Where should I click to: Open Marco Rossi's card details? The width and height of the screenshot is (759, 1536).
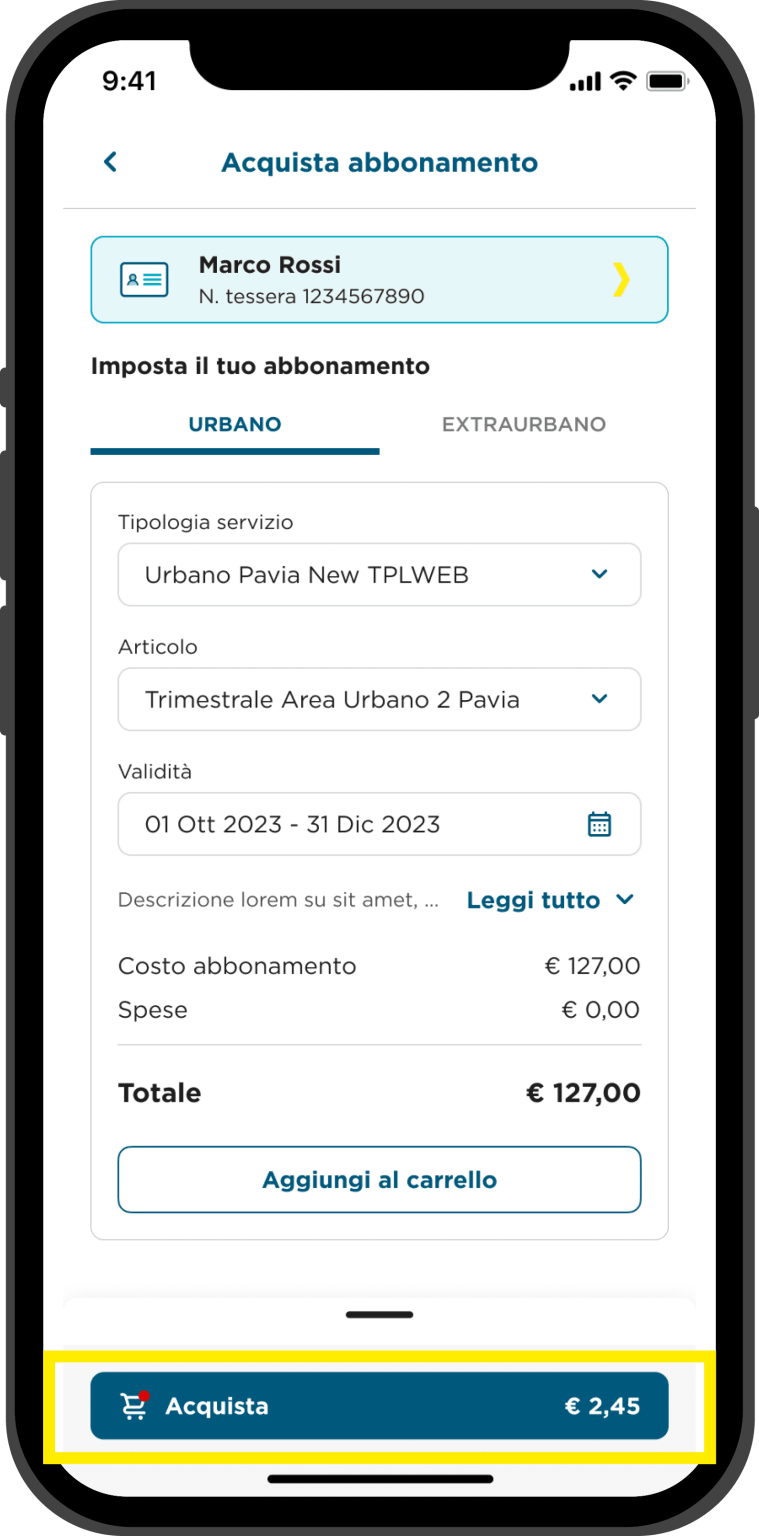click(379, 279)
